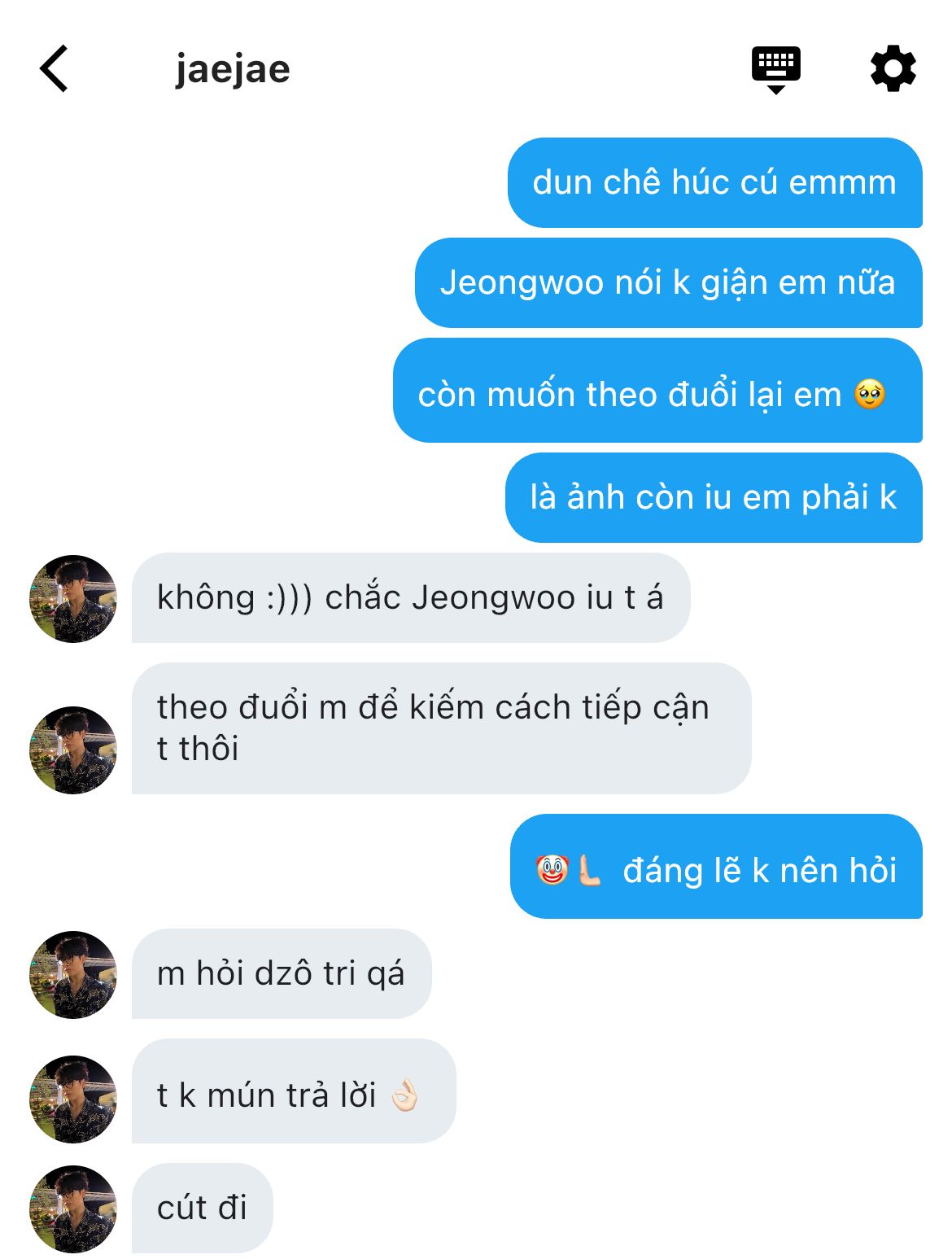Open the chat settings gear
952x1259 pixels.
893,69
